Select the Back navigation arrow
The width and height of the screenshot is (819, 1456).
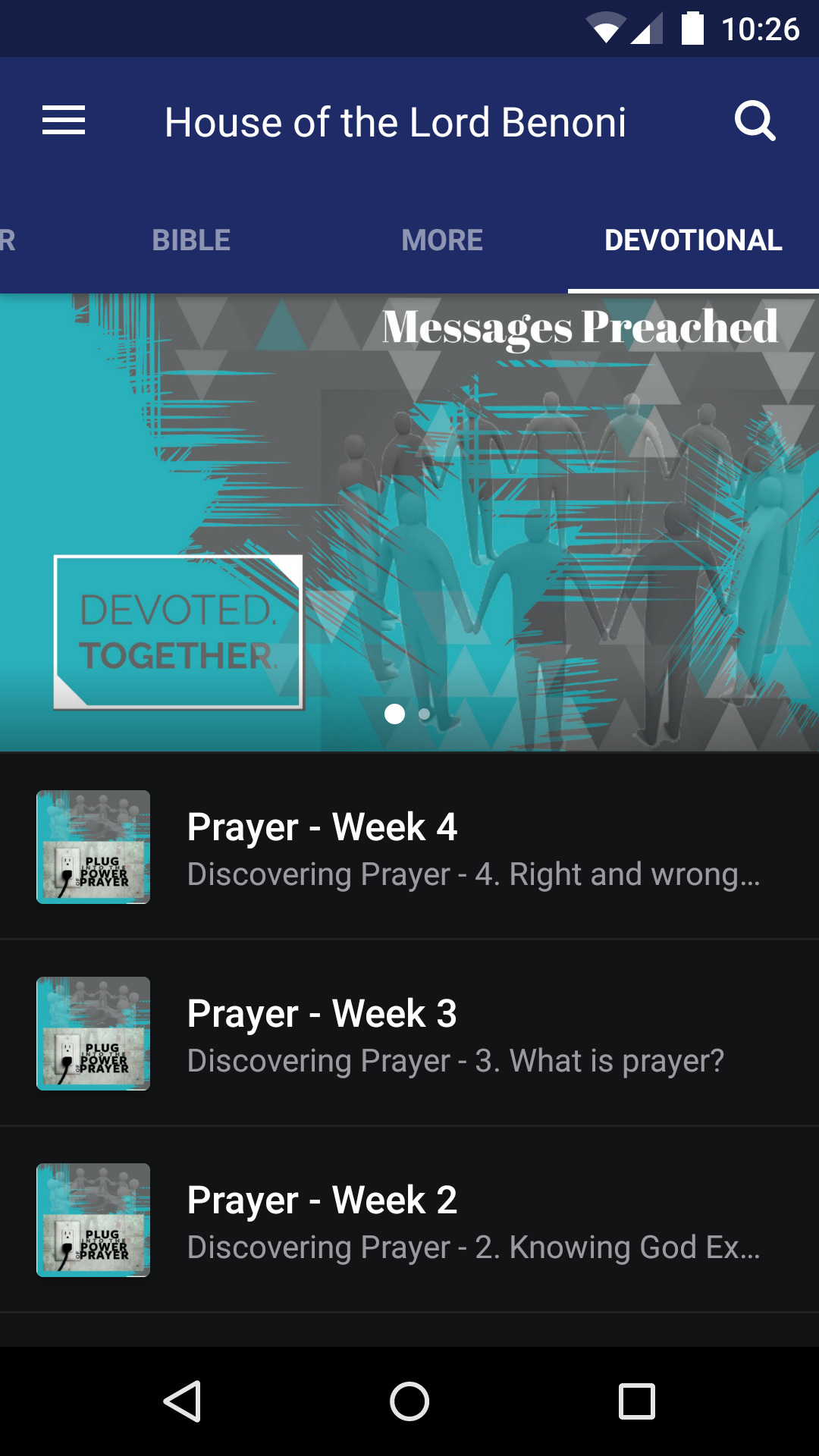point(185,1399)
